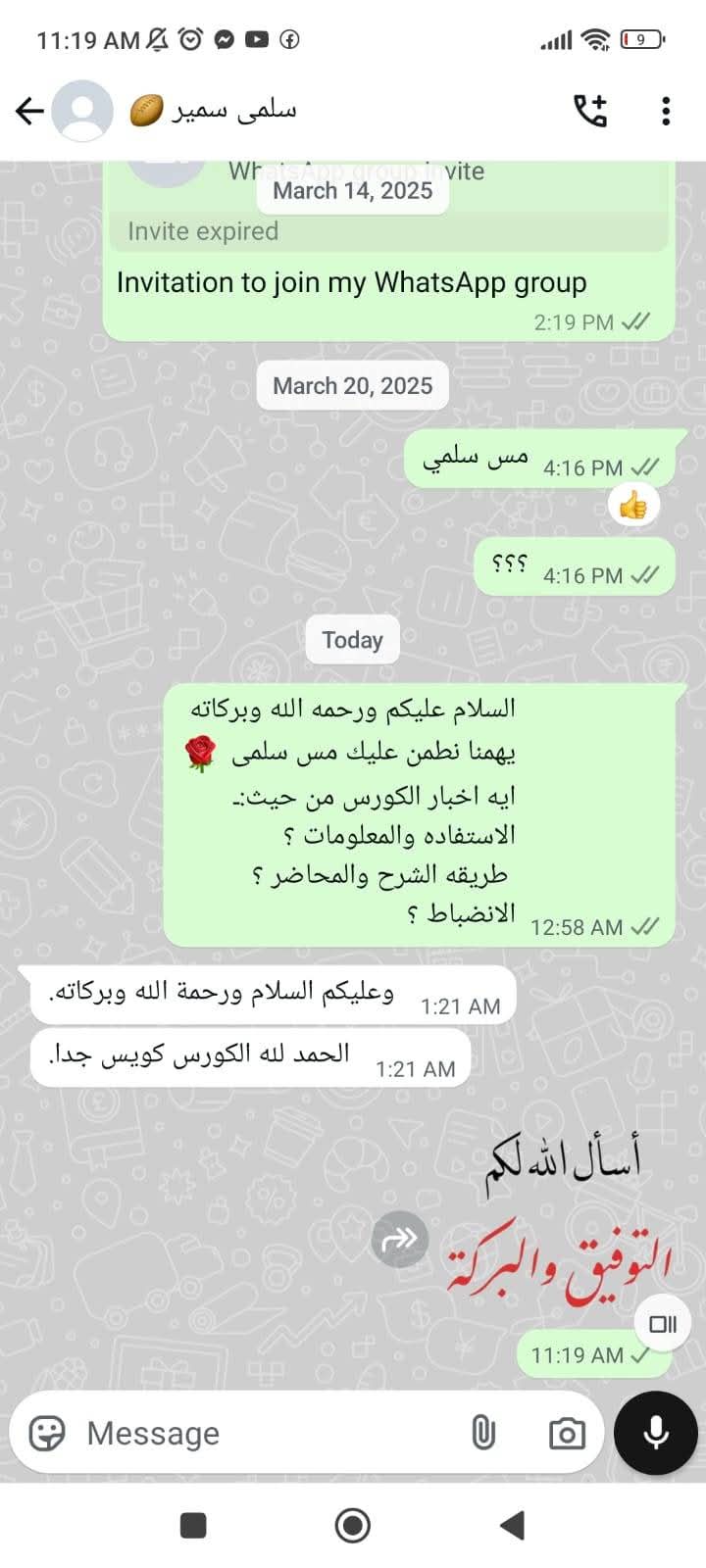Tap the system back triangle
The image size is (706, 1568).
tap(512, 1525)
